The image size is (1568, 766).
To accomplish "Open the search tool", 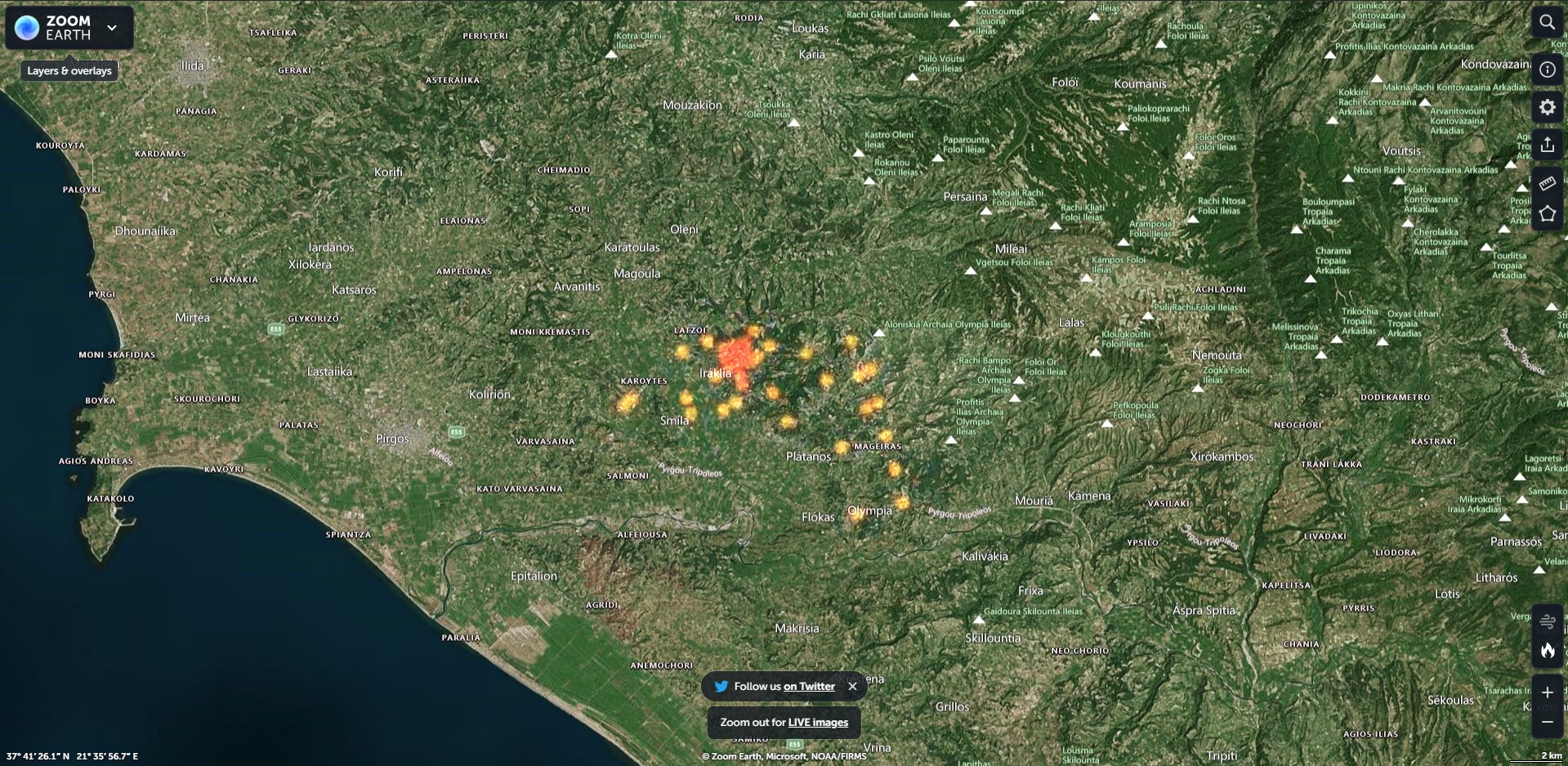I will coord(1547,23).
